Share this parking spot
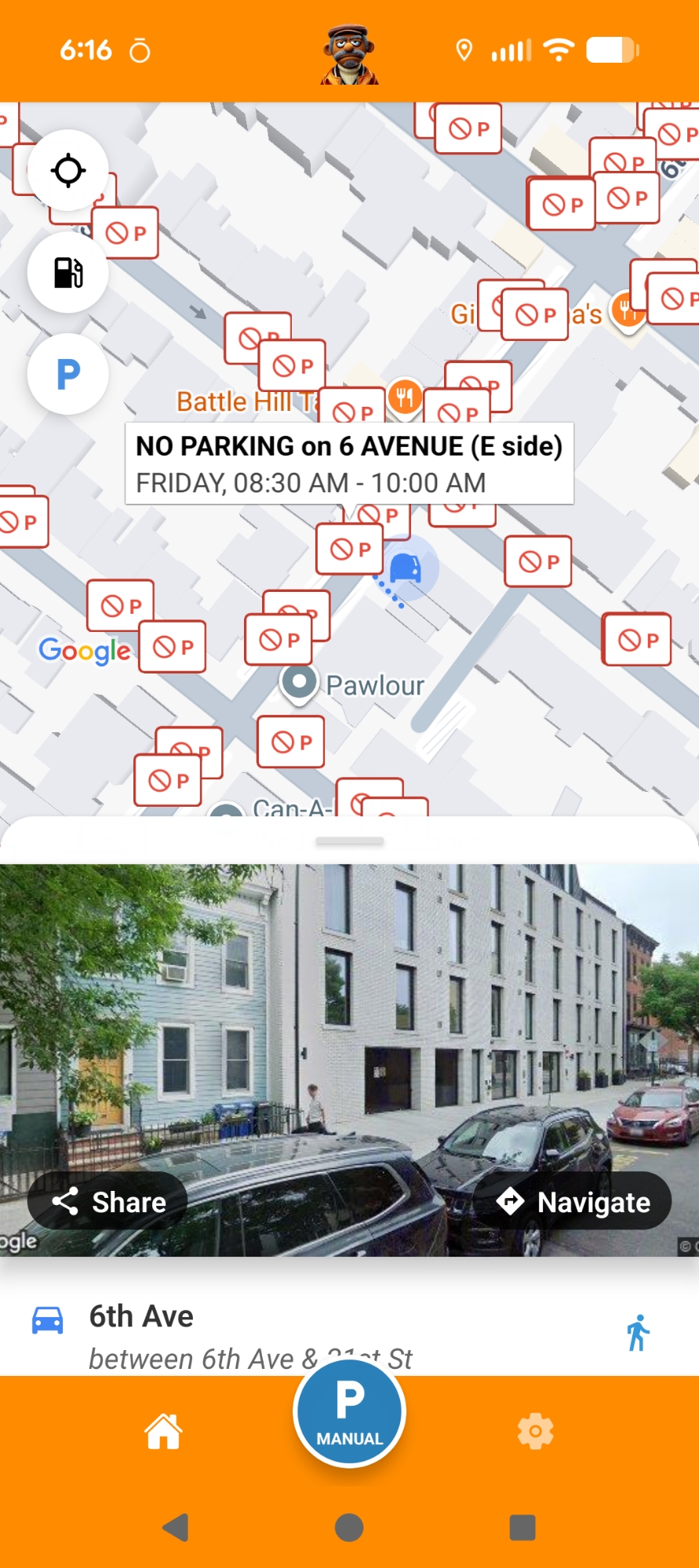Viewport: 699px width, 1568px height. click(108, 1201)
